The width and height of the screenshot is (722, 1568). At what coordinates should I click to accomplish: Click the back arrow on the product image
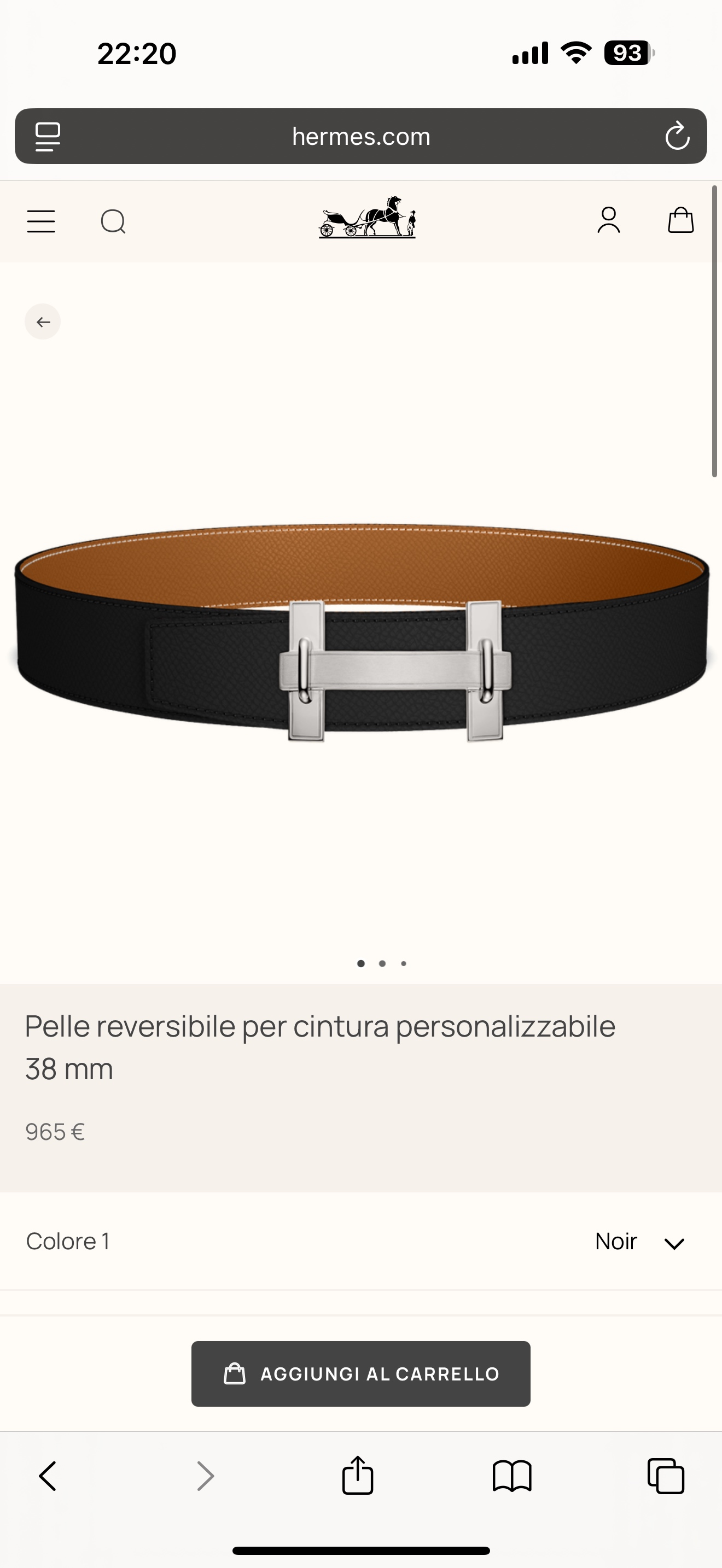43,321
